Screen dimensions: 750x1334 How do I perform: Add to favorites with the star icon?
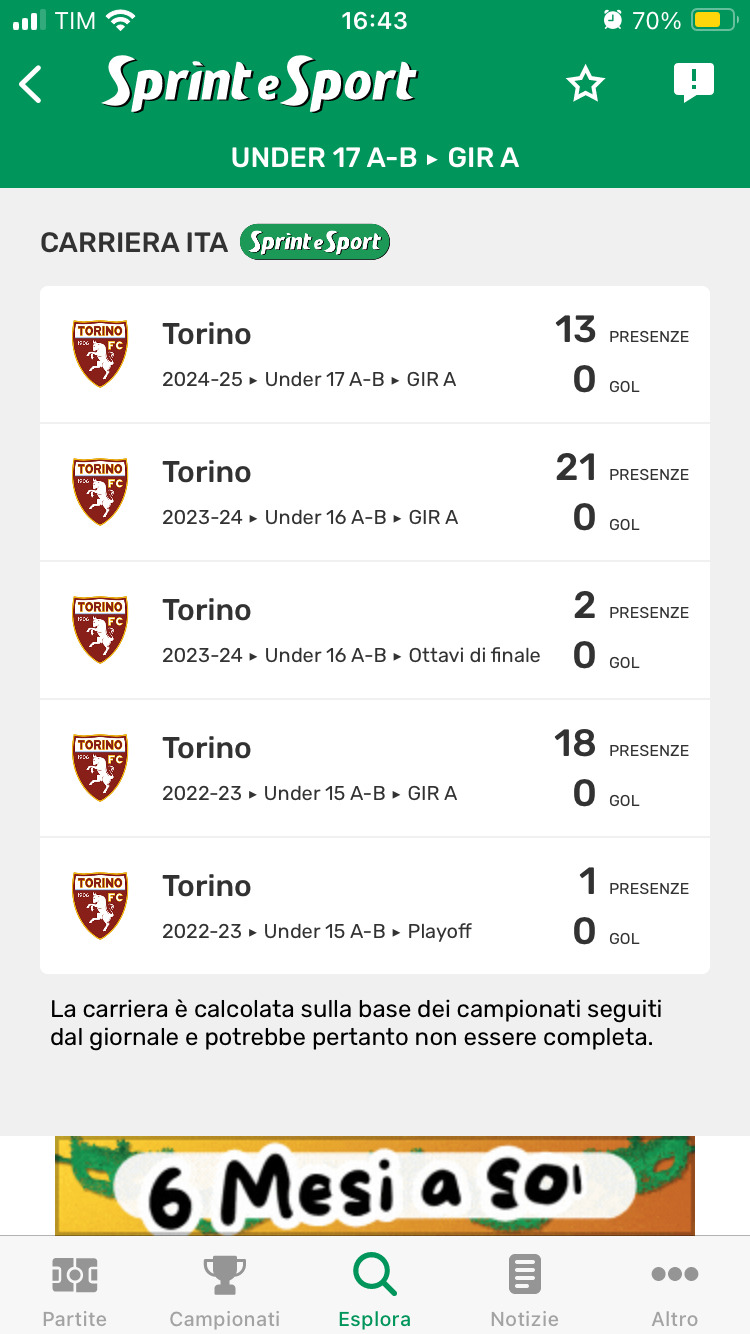point(585,85)
